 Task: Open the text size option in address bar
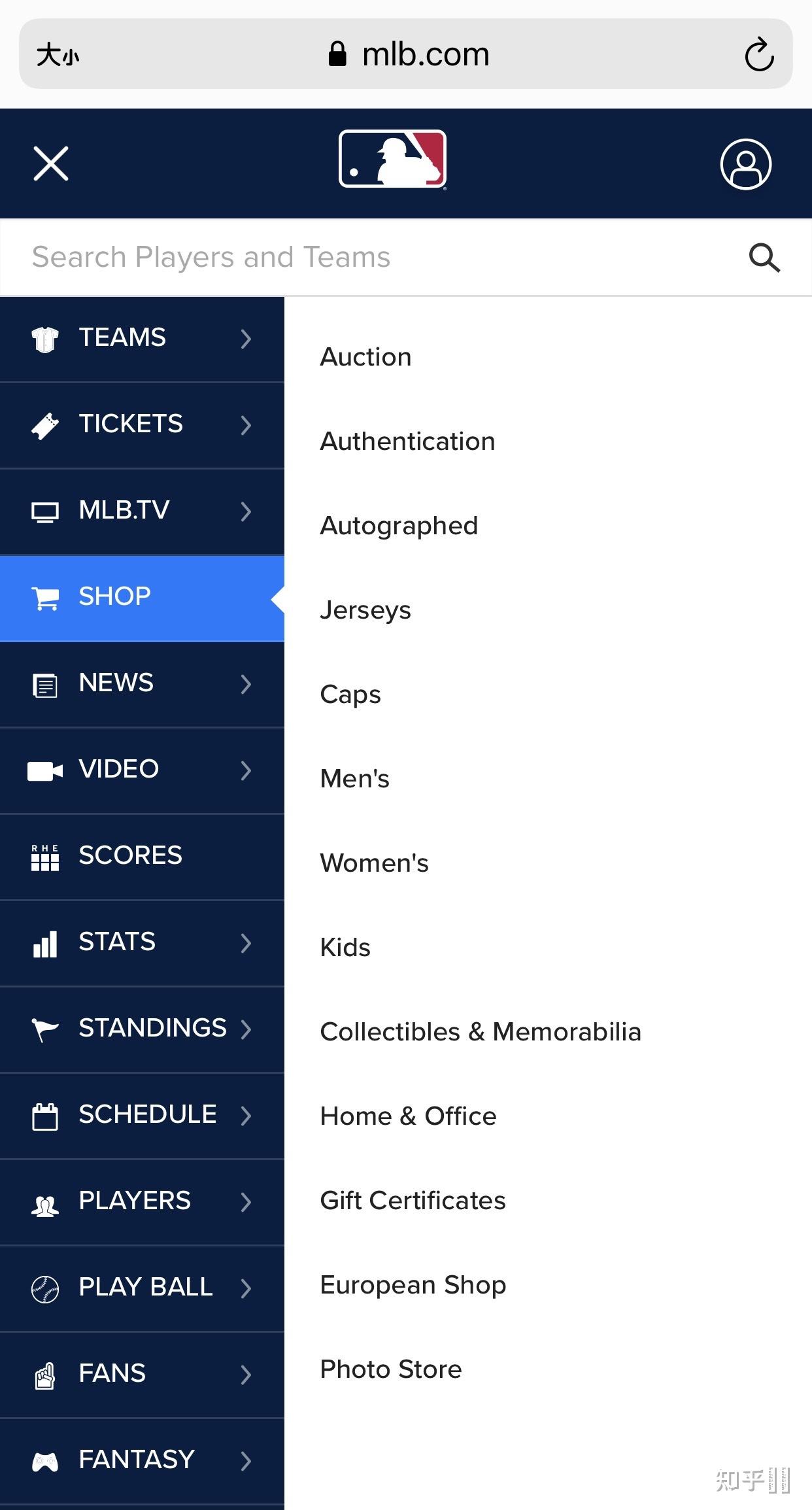tap(58, 55)
